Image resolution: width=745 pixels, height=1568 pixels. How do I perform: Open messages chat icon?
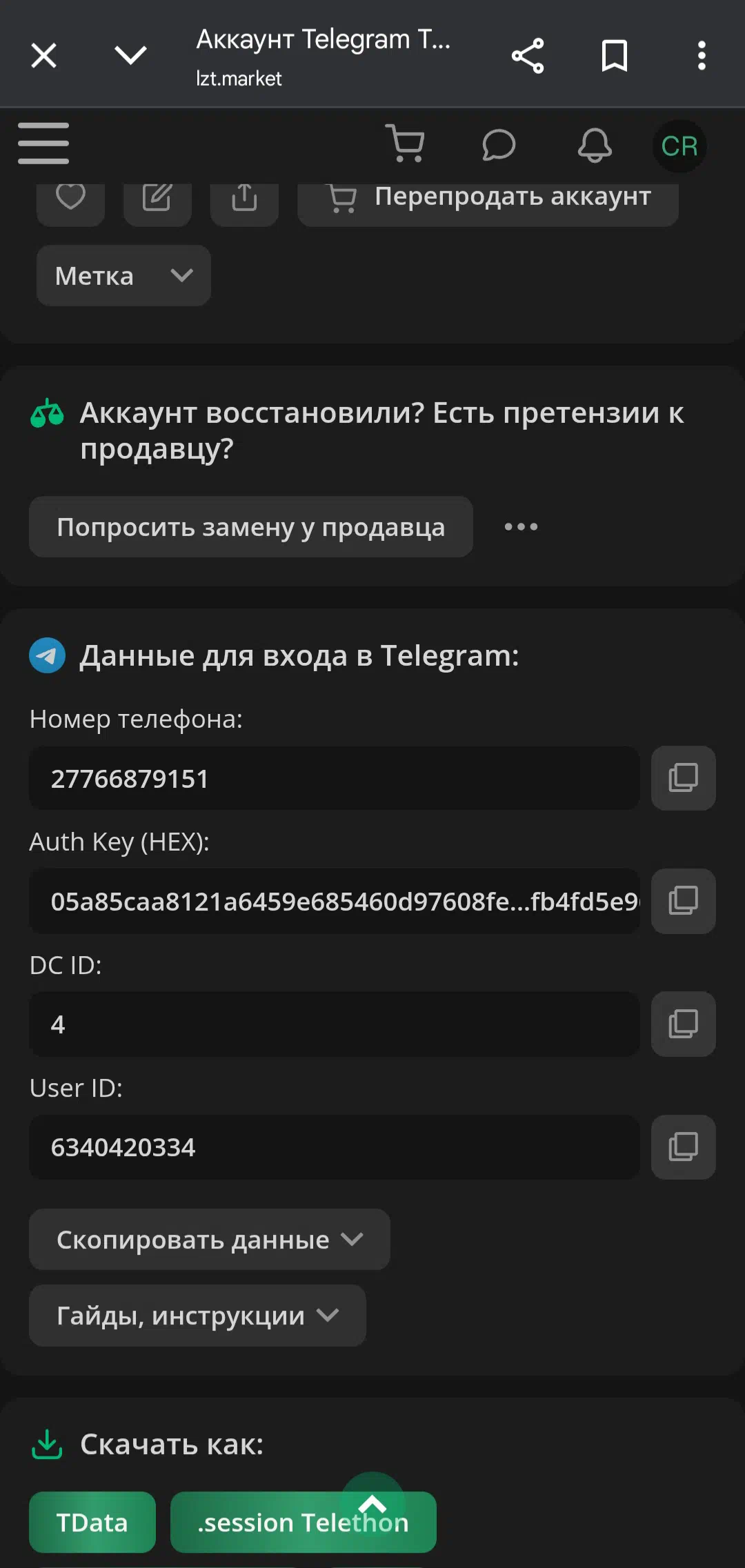[x=499, y=145]
